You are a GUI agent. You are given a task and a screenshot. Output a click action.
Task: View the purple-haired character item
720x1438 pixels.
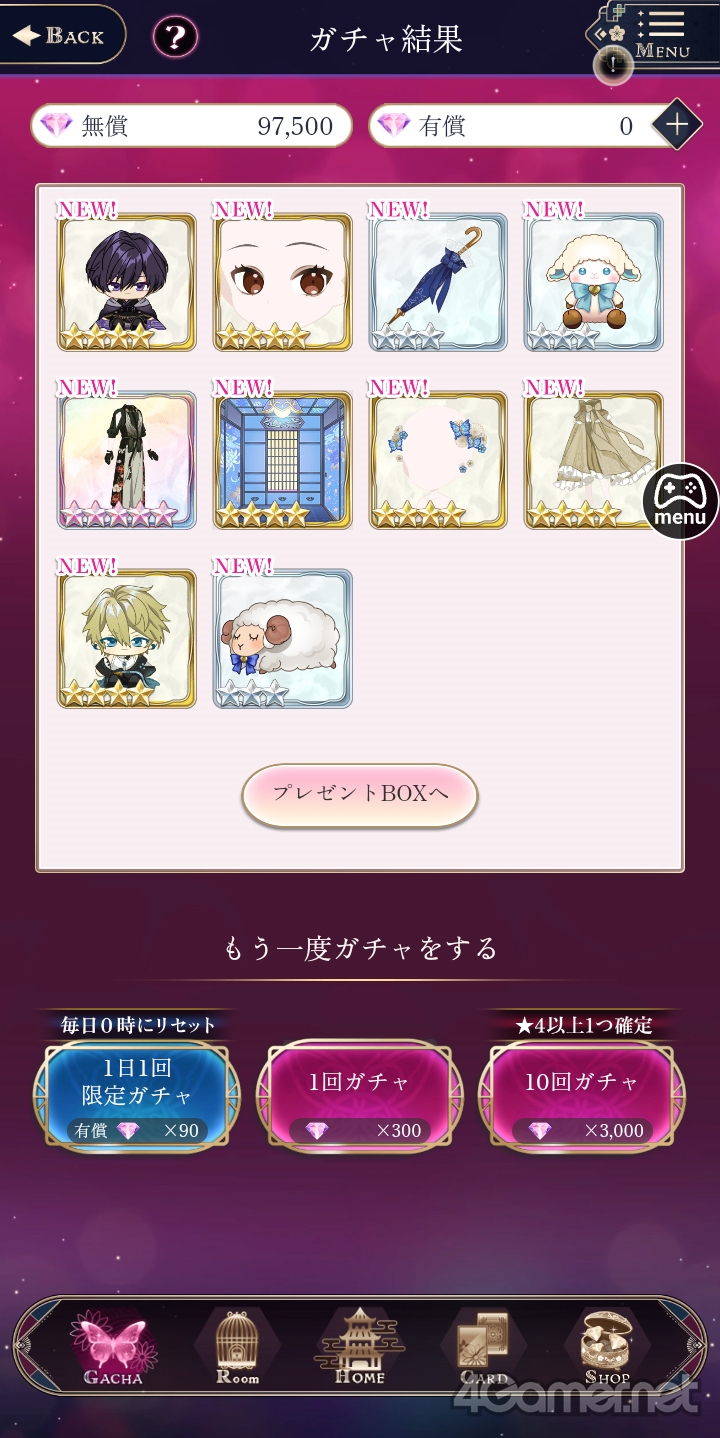point(127,282)
